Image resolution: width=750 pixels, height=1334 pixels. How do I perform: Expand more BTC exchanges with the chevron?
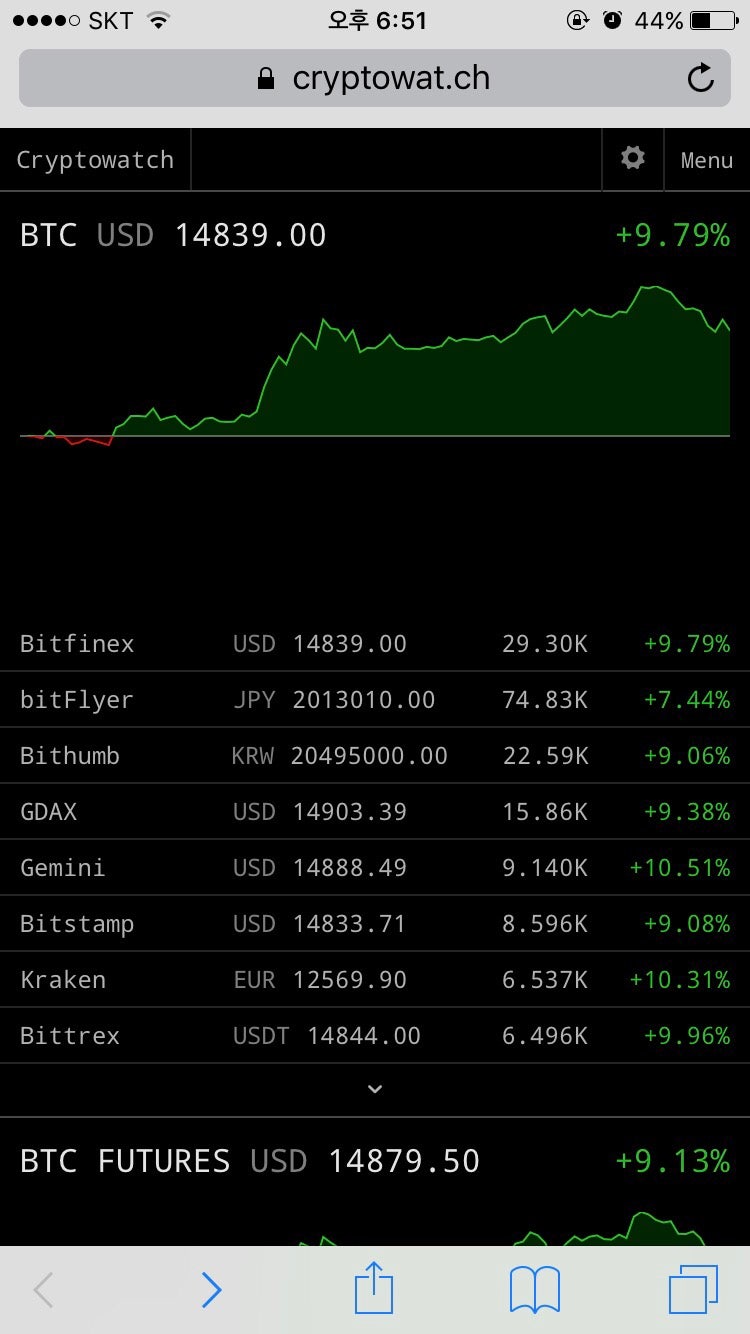[375, 1089]
